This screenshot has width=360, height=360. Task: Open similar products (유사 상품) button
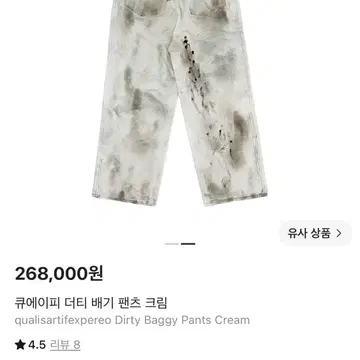click(315, 233)
